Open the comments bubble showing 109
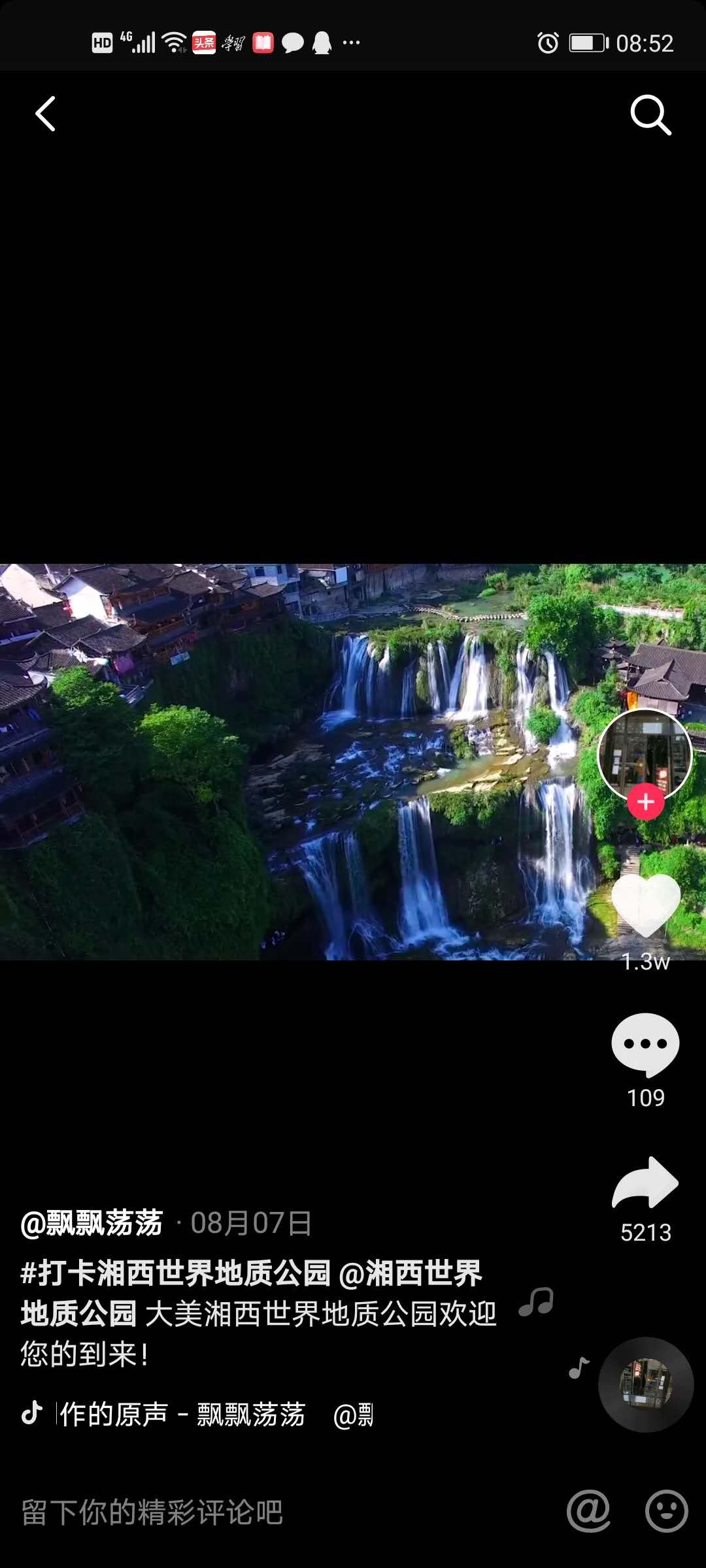 pyautogui.click(x=645, y=1044)
